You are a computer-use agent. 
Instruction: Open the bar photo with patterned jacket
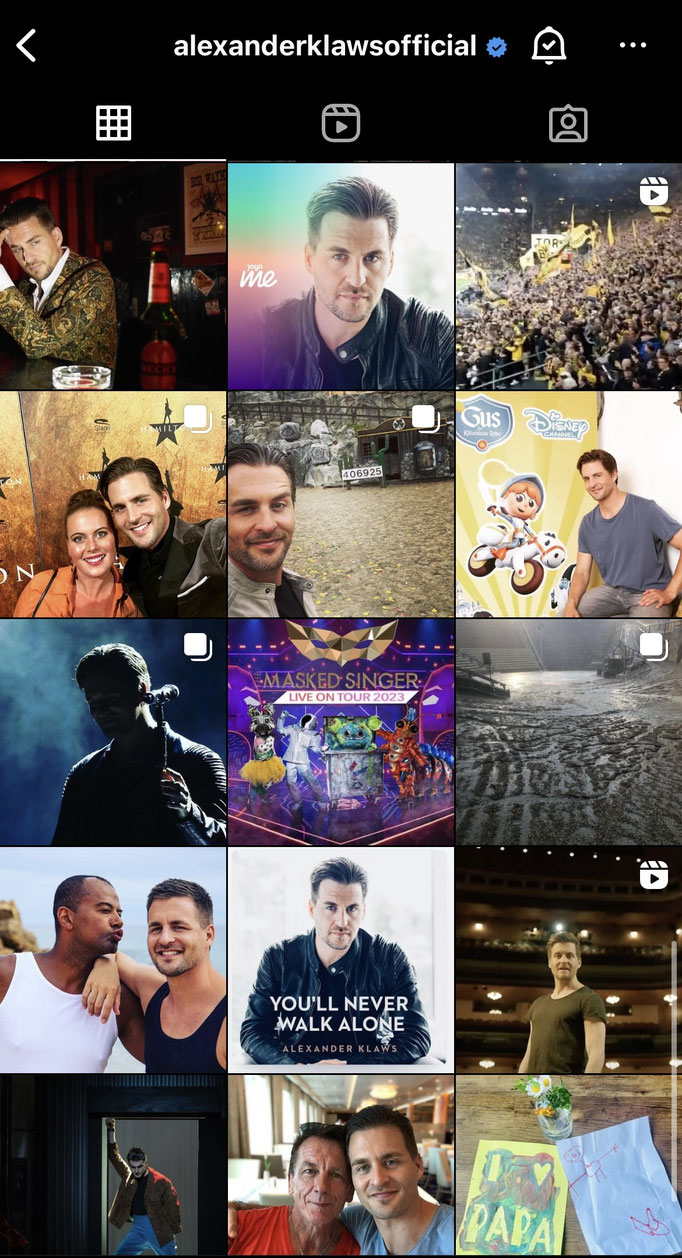[x=113, y=276]
